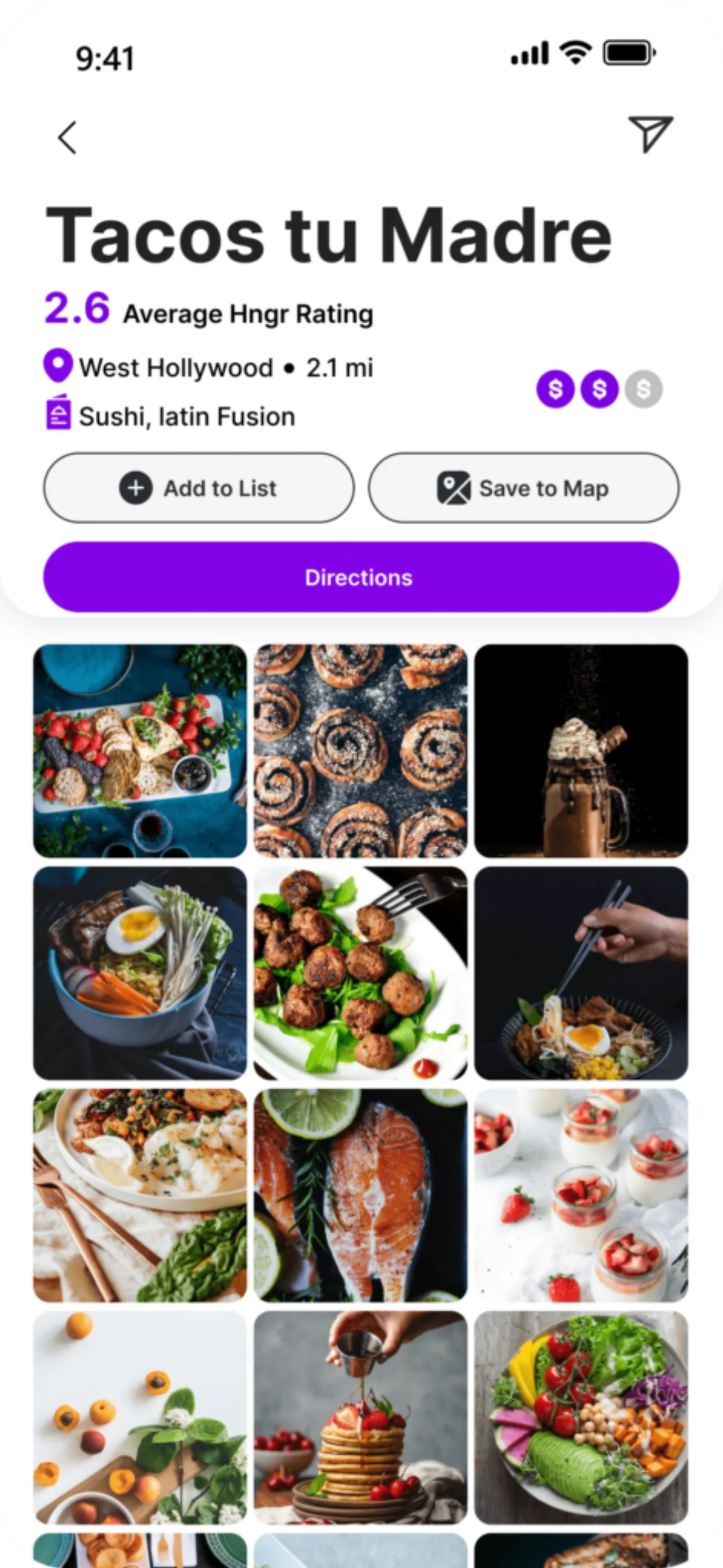Open the creamy fish plate photo
Image resolution: width=723 pixels, height=1568 pixels.
coord(140,1195)
